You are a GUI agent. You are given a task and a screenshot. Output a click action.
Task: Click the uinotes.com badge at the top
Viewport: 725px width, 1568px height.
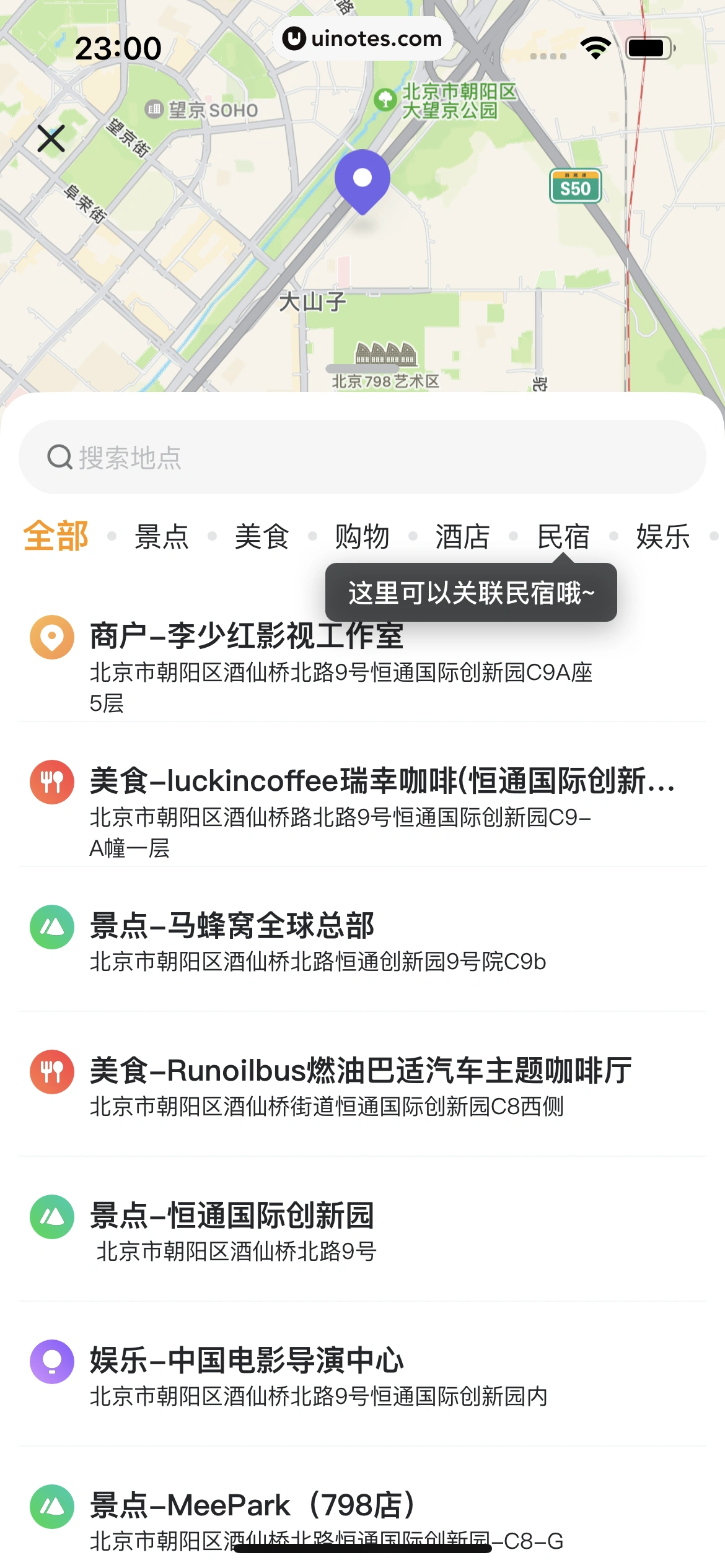362,38
